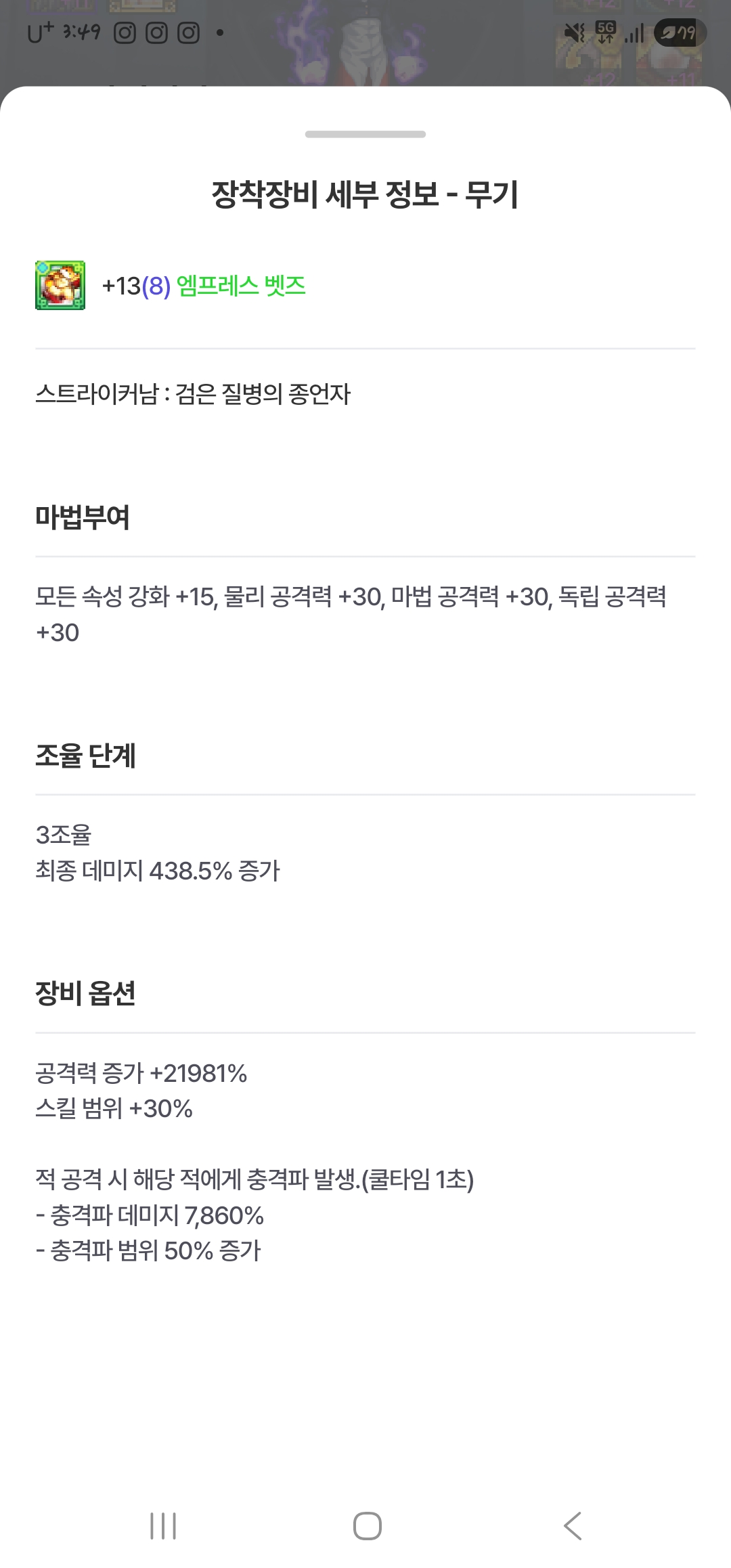The width and height of the screenshot is (731, 1568).
Task: Open the recent apps view
Action: pos(163,1526)
